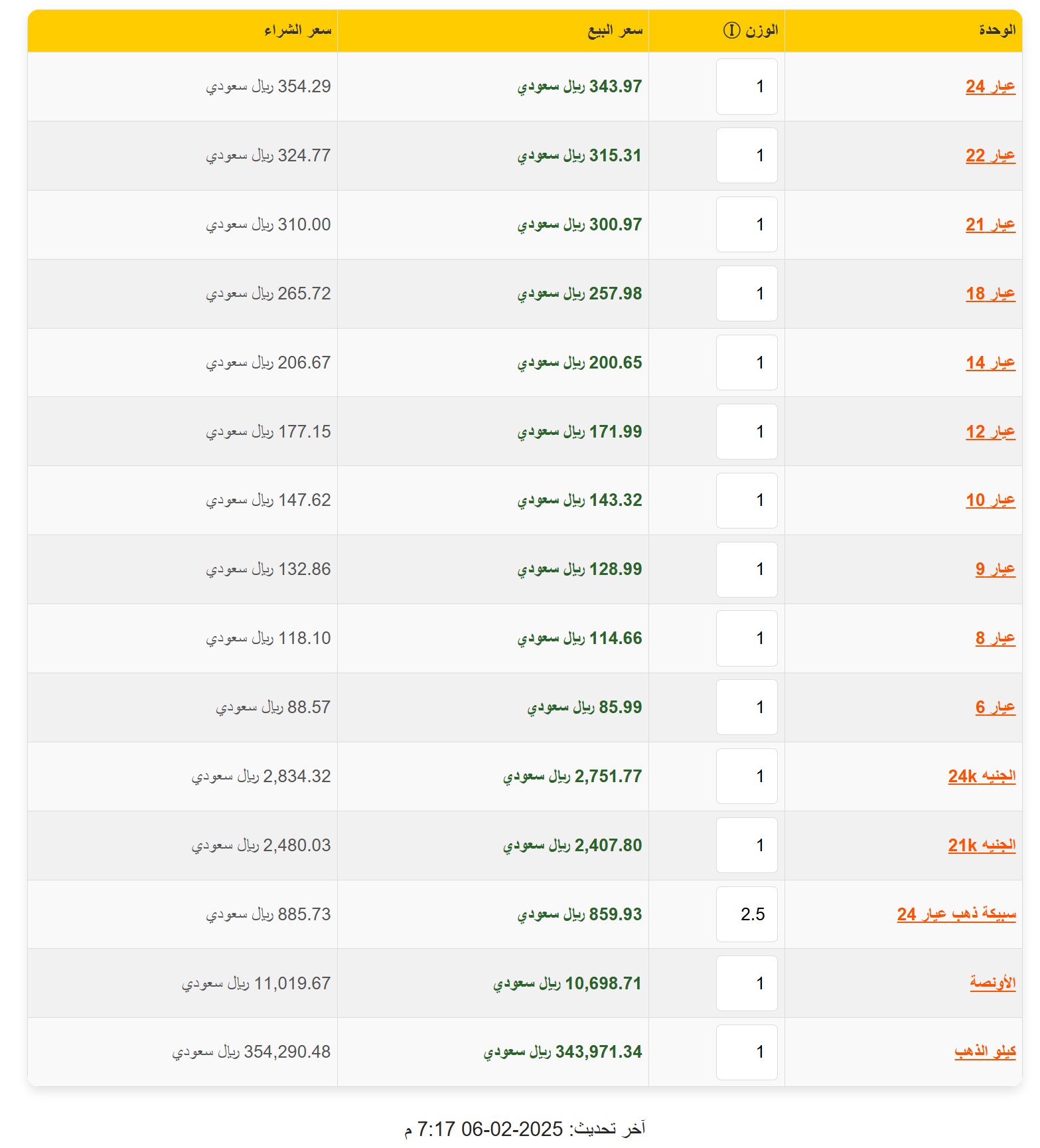
Task: Open the عيار 18 link
Action: 990,293
